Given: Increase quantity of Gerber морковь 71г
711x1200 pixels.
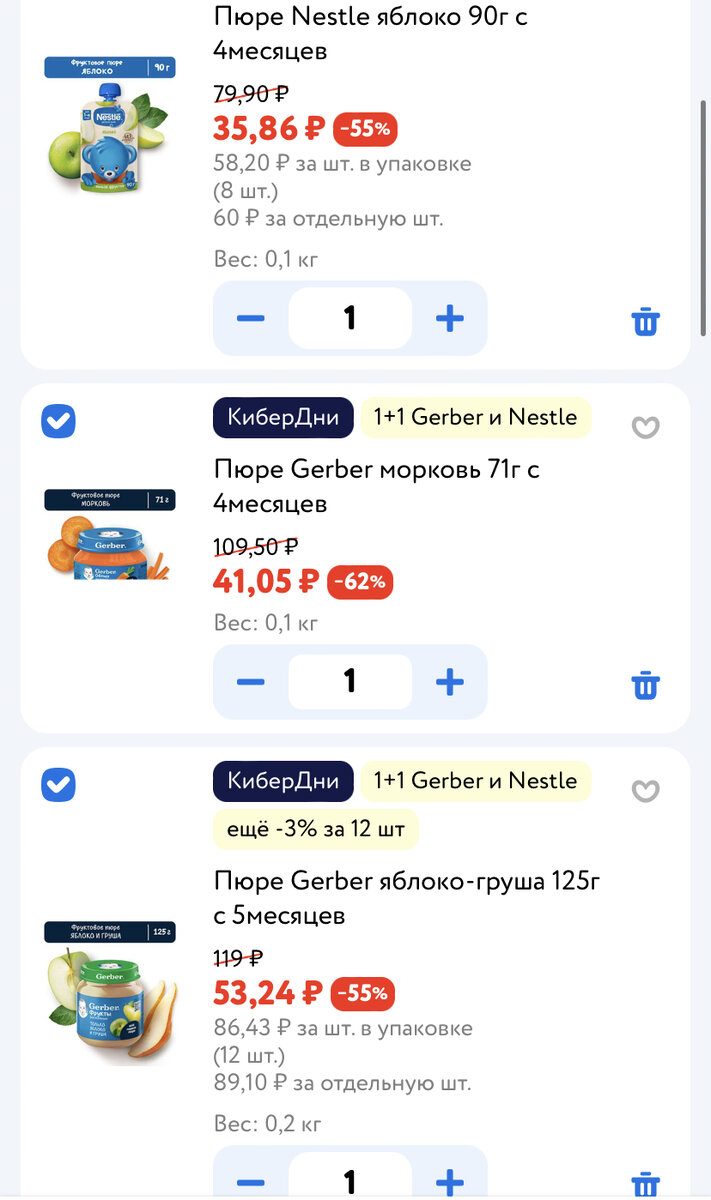Looking at the screenshot, I should pos(450,682).
